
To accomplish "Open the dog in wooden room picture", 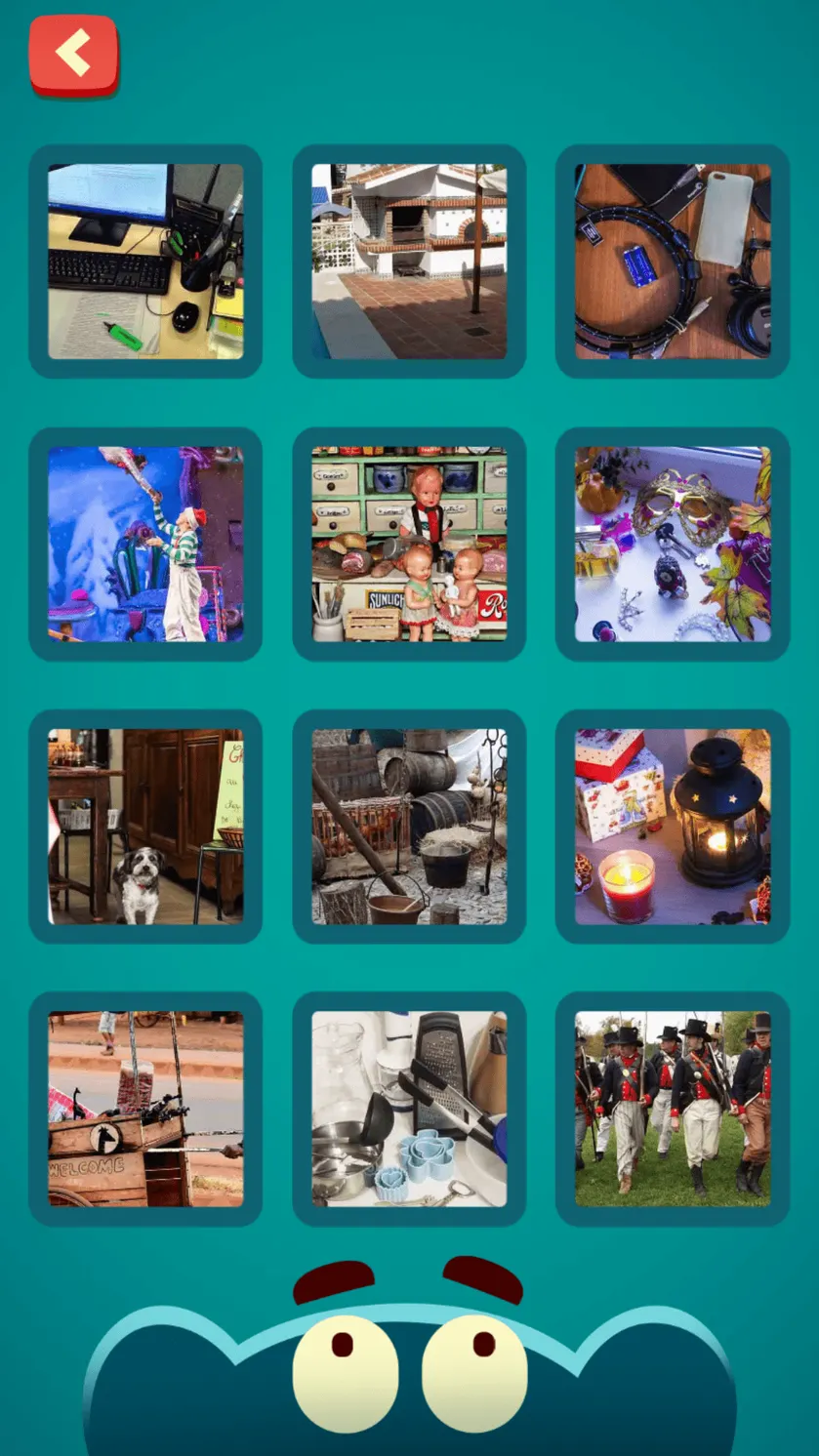I will click(x=145, y=827).
